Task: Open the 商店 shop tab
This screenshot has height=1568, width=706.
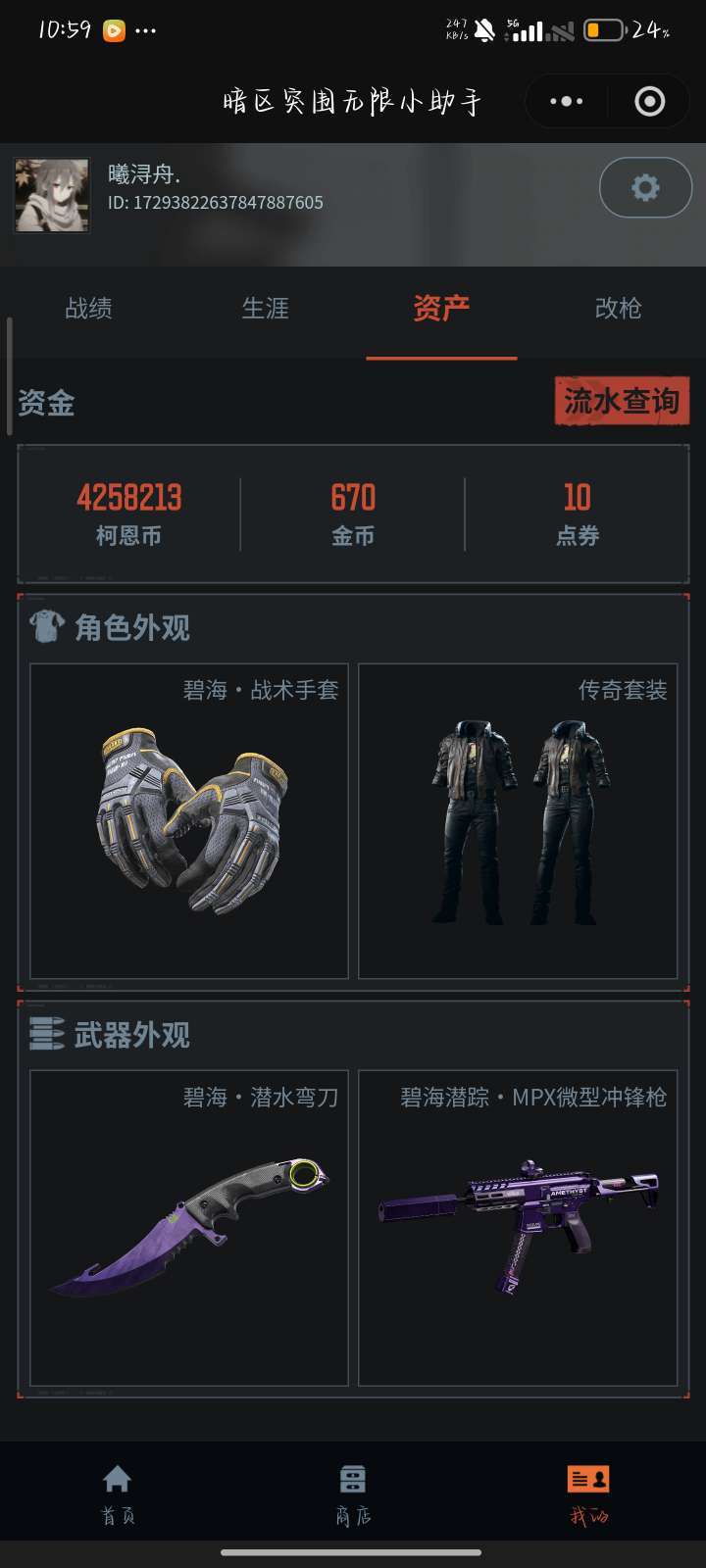Action: click(x=353, y=1494)
